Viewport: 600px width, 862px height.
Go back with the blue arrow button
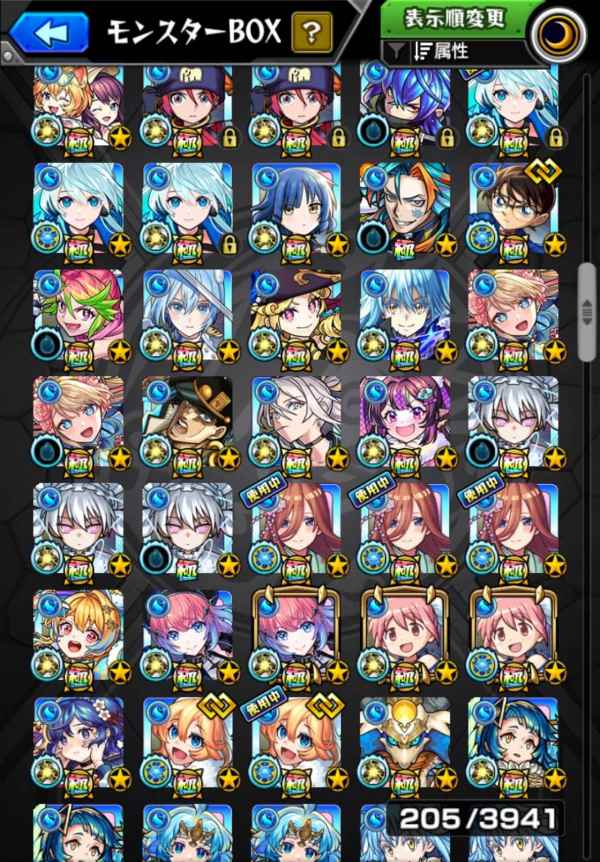(x=49, y=32)
